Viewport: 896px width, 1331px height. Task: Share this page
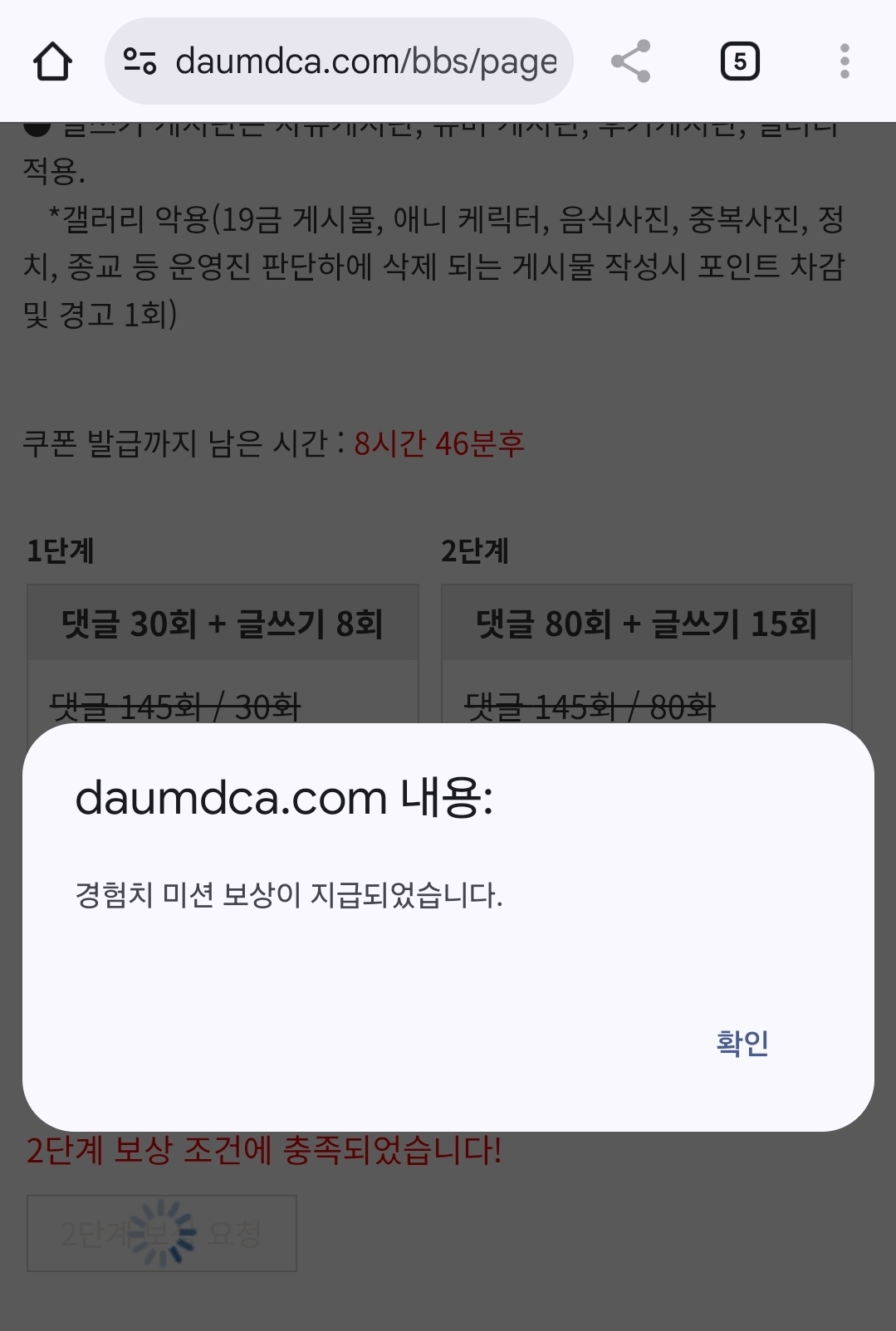pos(630,61)
